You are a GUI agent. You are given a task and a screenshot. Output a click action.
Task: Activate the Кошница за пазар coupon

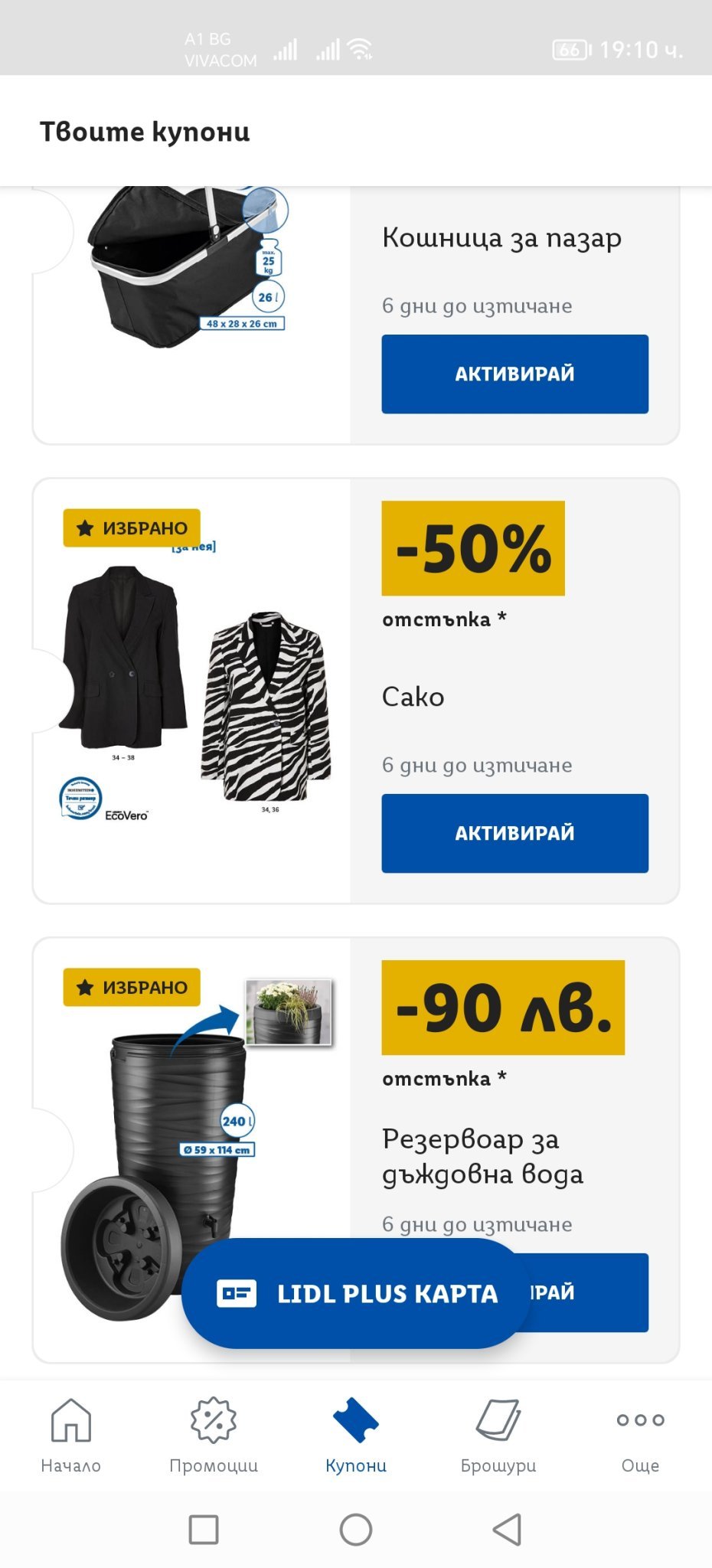[x=514, y=374]
